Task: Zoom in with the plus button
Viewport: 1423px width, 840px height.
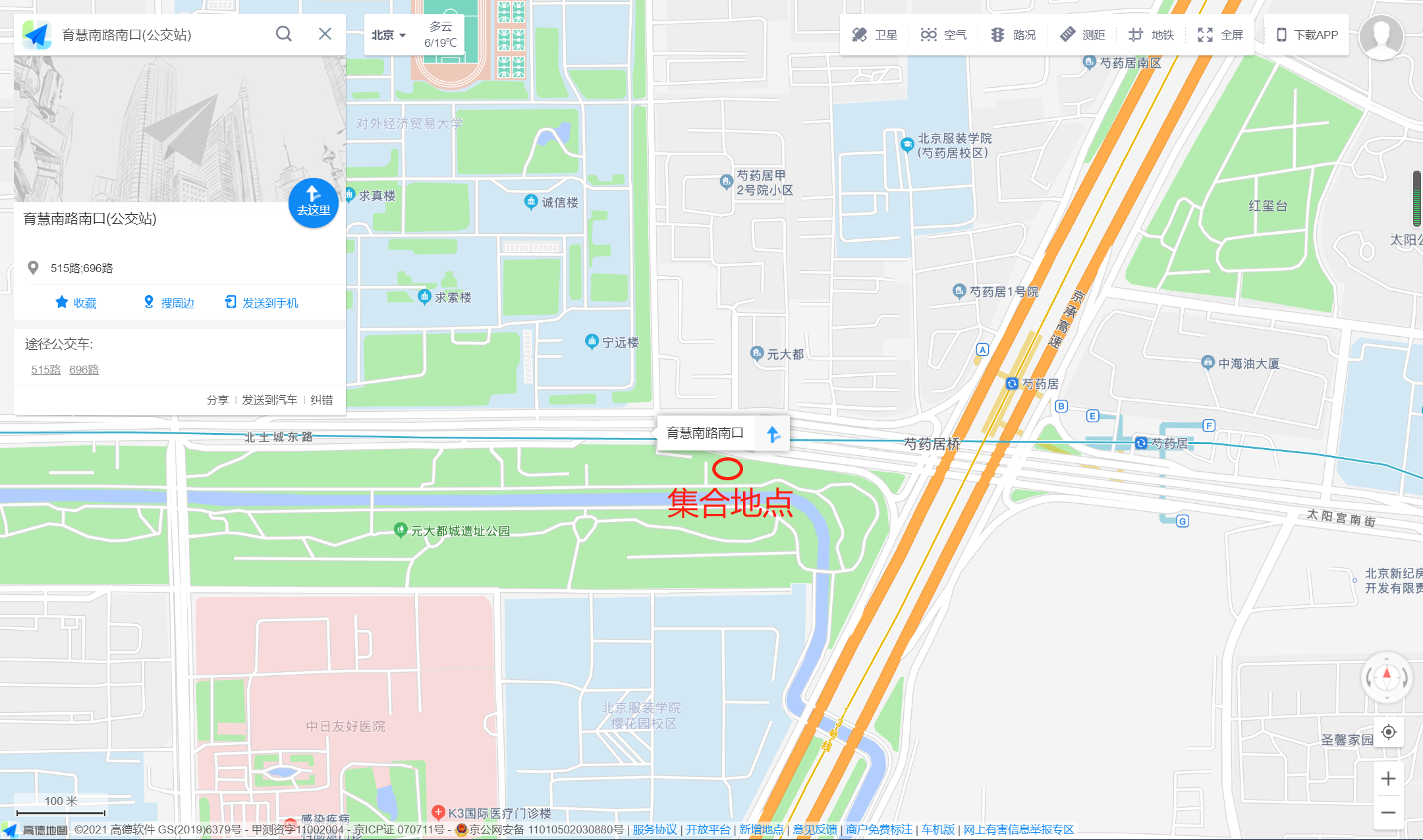Action: 1388,779
